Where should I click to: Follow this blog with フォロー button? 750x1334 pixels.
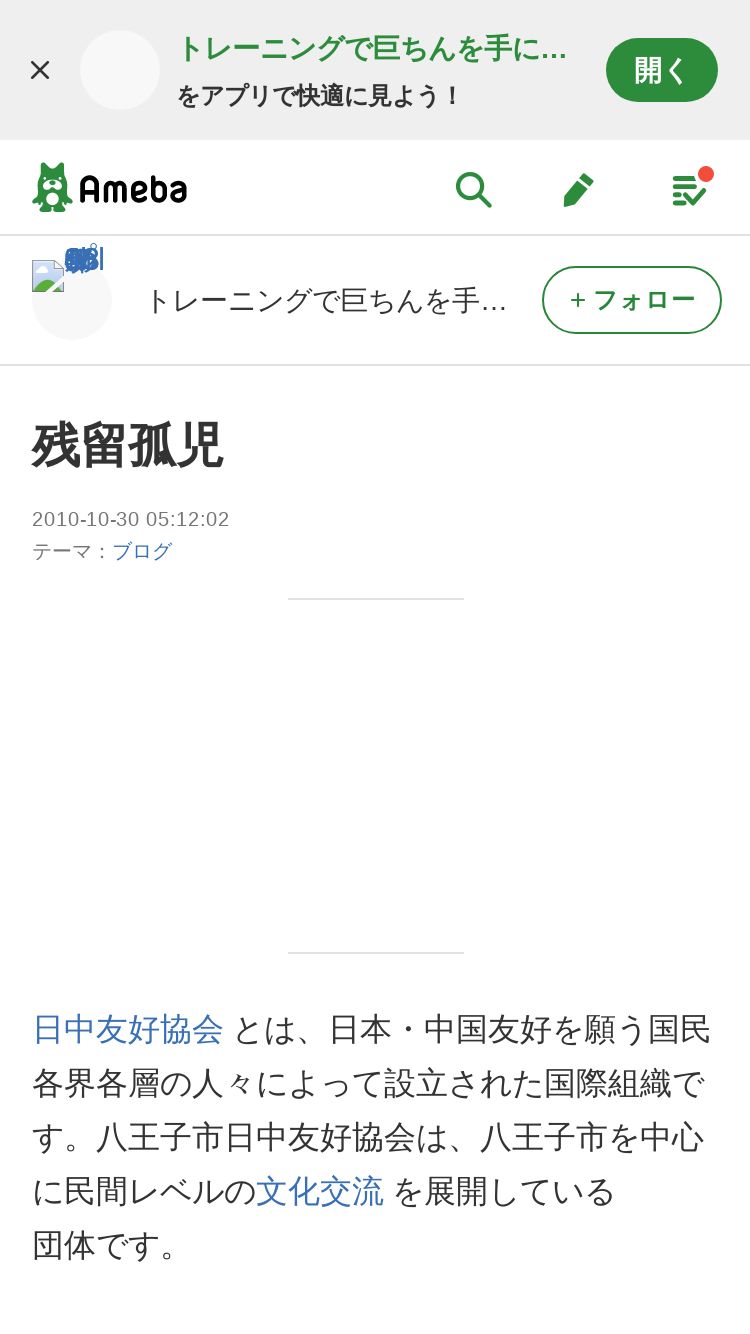coord(632,300)
